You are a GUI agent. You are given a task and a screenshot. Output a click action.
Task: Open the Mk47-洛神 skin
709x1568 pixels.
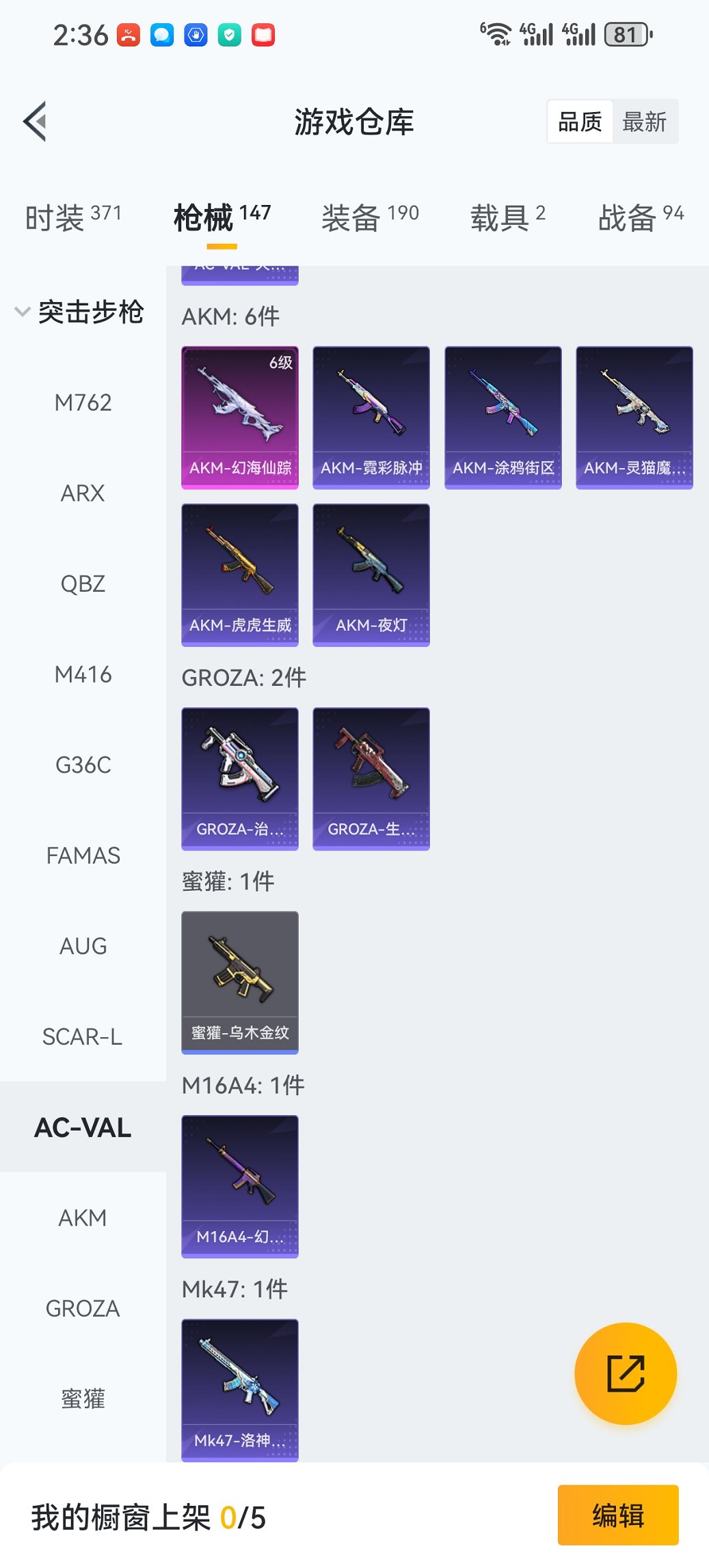click(240, 1390)
